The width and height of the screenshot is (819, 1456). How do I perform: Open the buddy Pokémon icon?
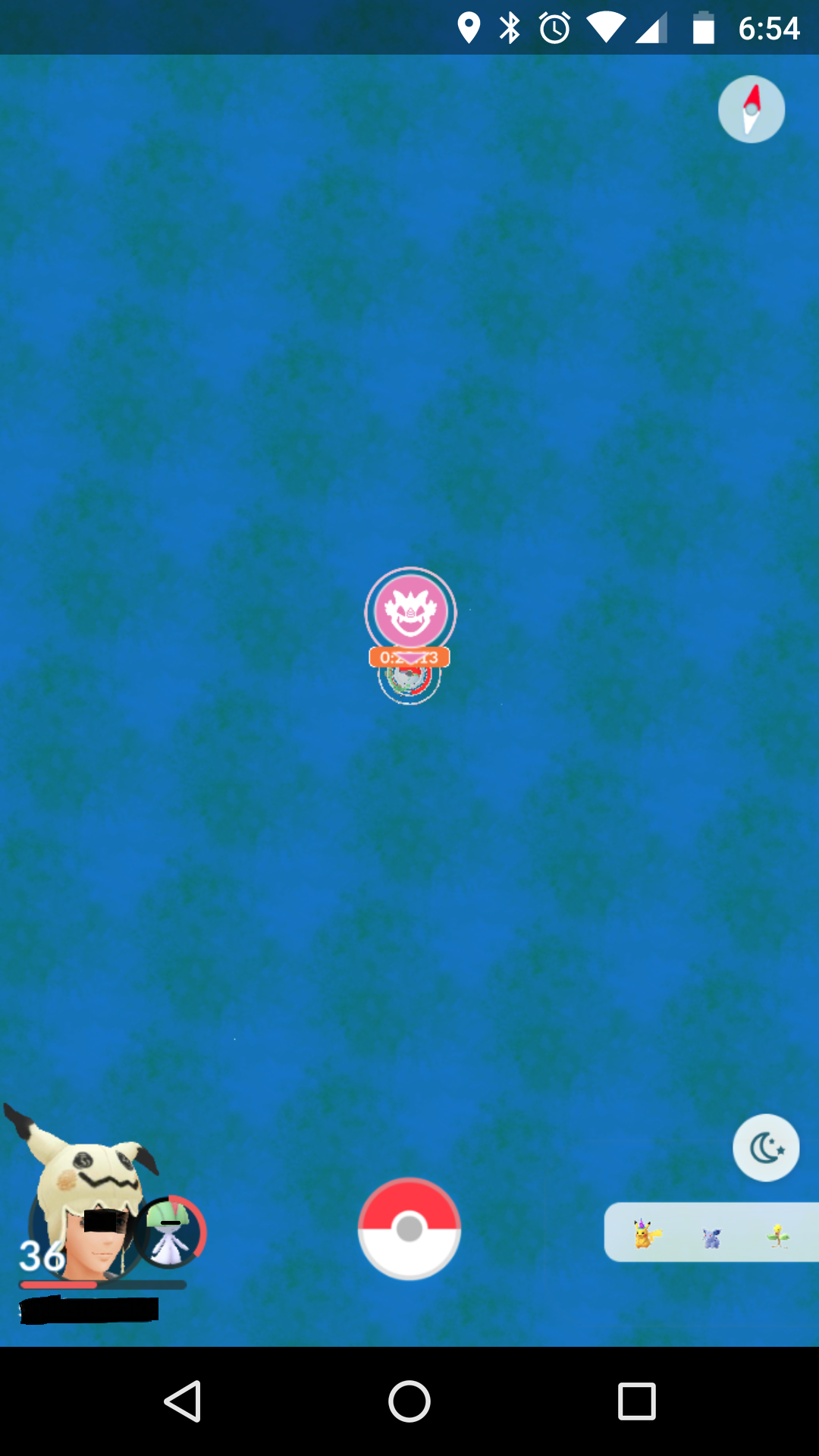(x=171, y=1232)
